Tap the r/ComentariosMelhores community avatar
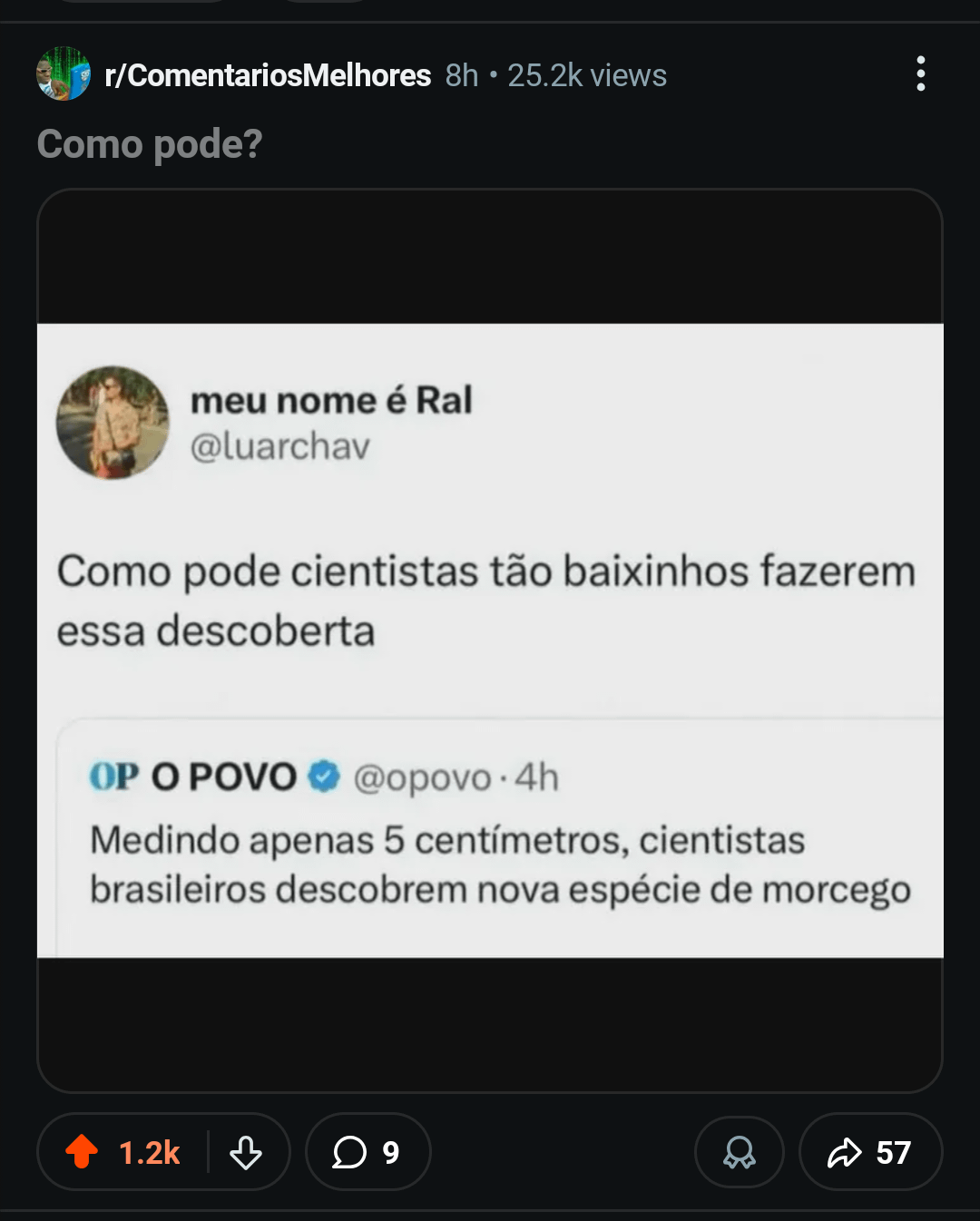 [x=64, y=73]
